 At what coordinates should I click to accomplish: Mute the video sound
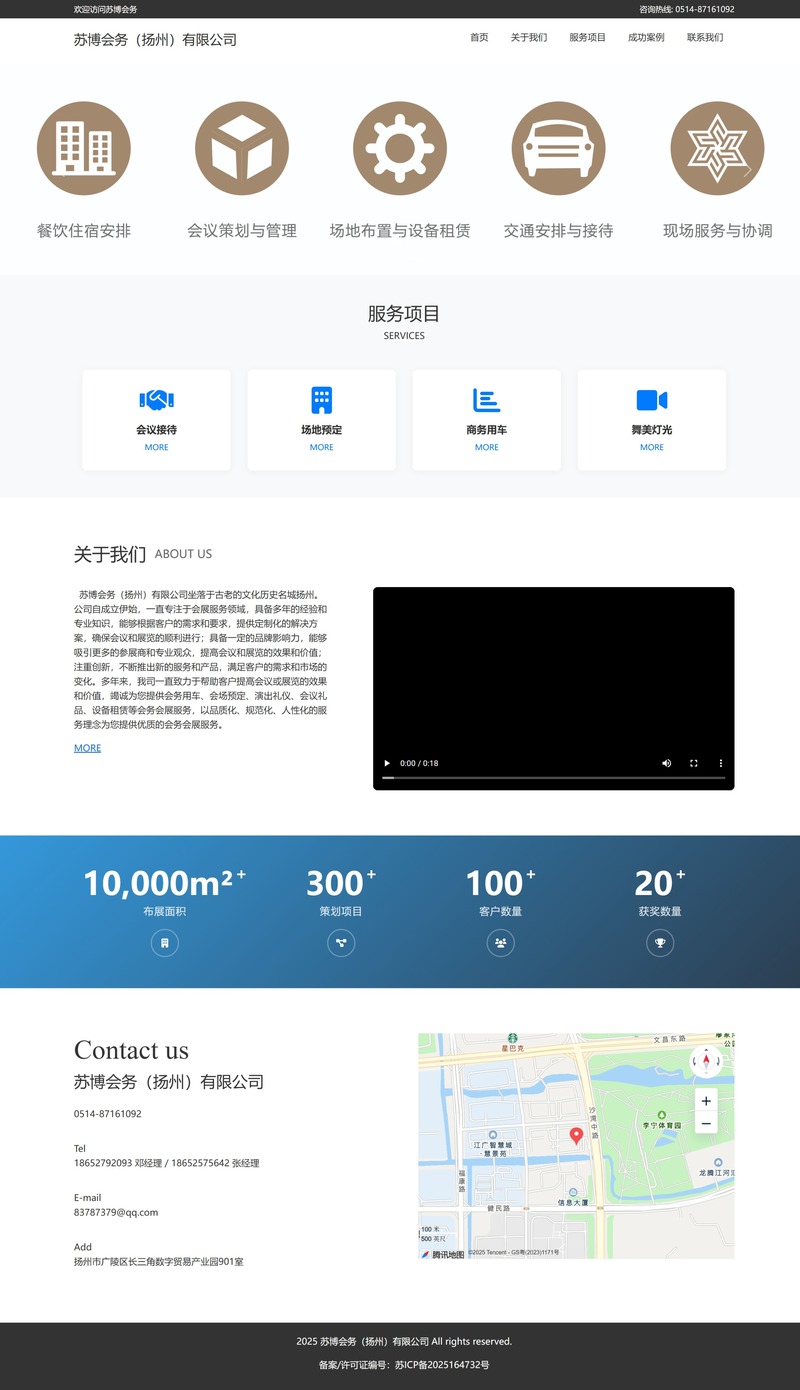[x=667, y=763]
